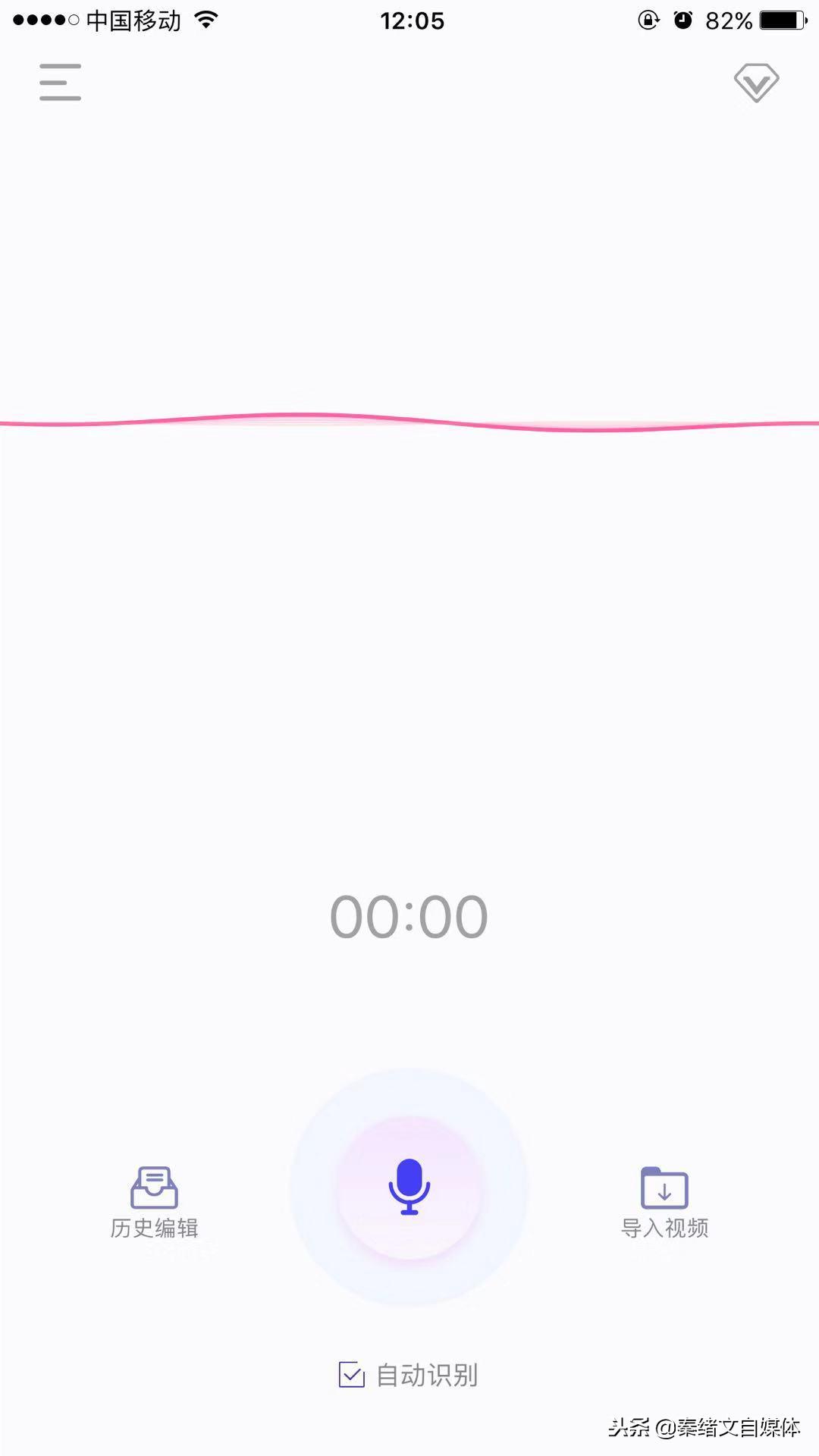Select the Wi-Fi icon in status bar

tap(208, 19)
